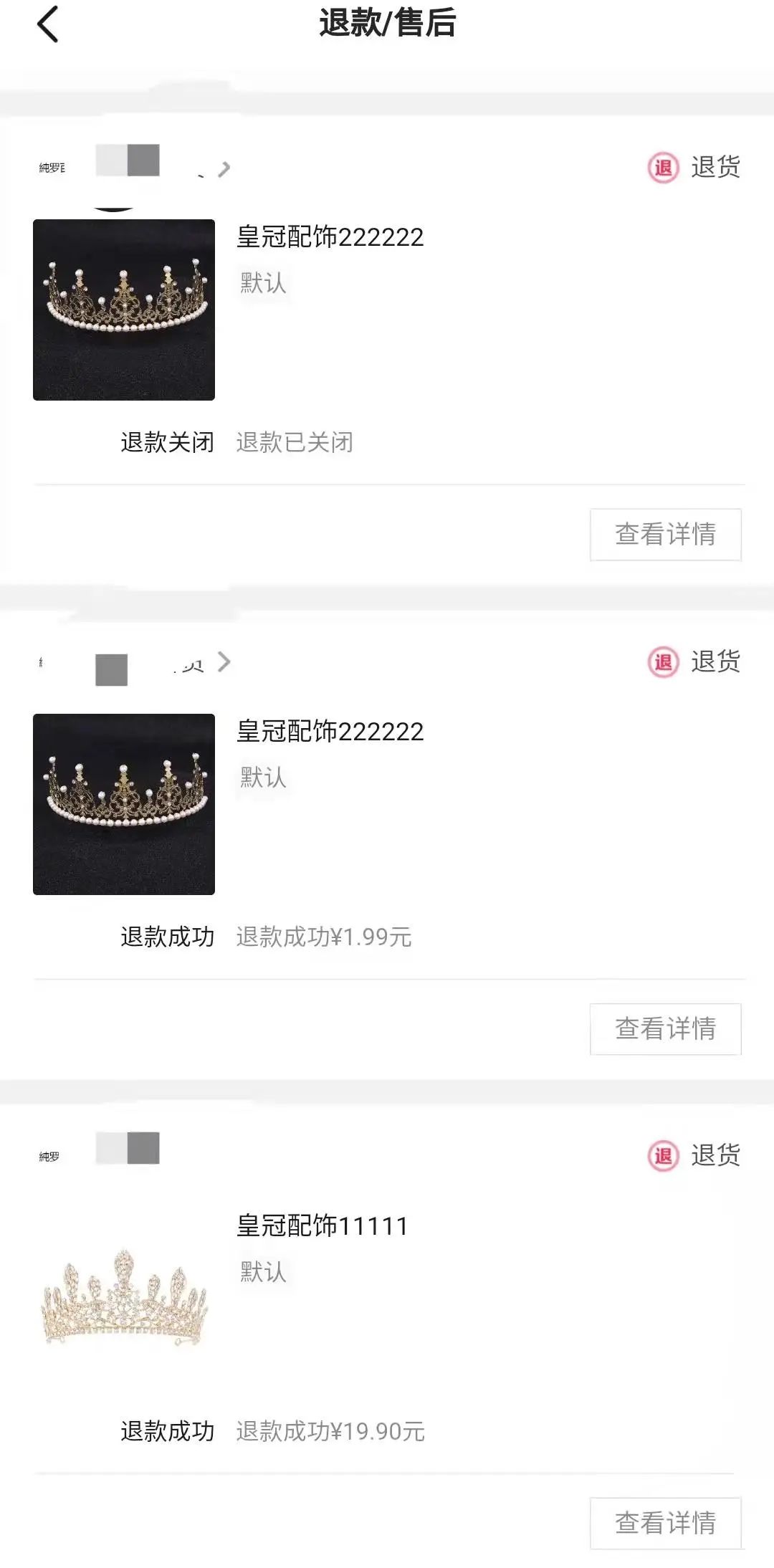Open 查看详情 for the ¥19.90 refund
This screenshot has height=1568, width=774.
coord(664,1523)
